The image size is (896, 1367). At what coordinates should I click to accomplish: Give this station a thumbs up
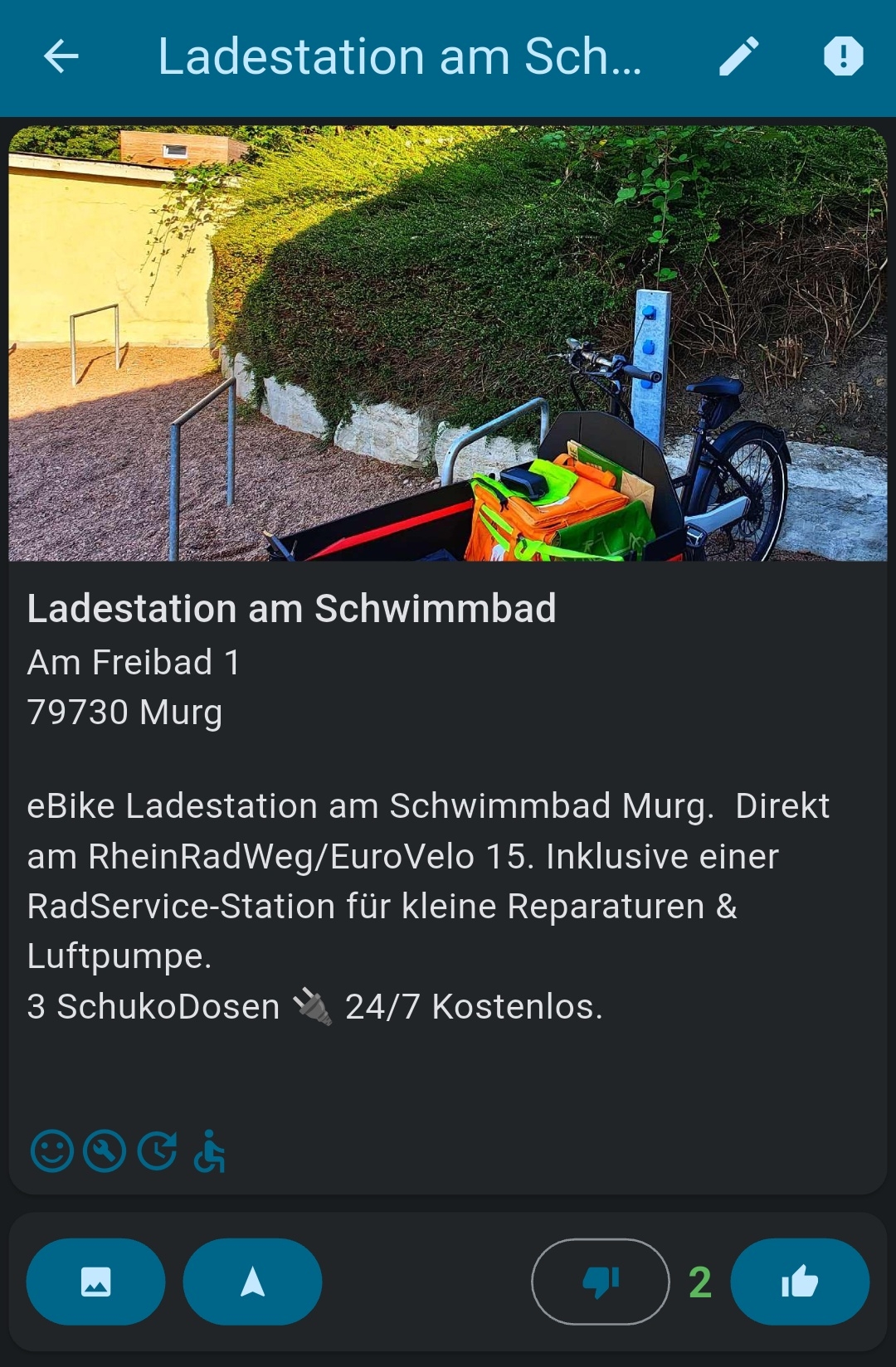[x=800, y=1282]
